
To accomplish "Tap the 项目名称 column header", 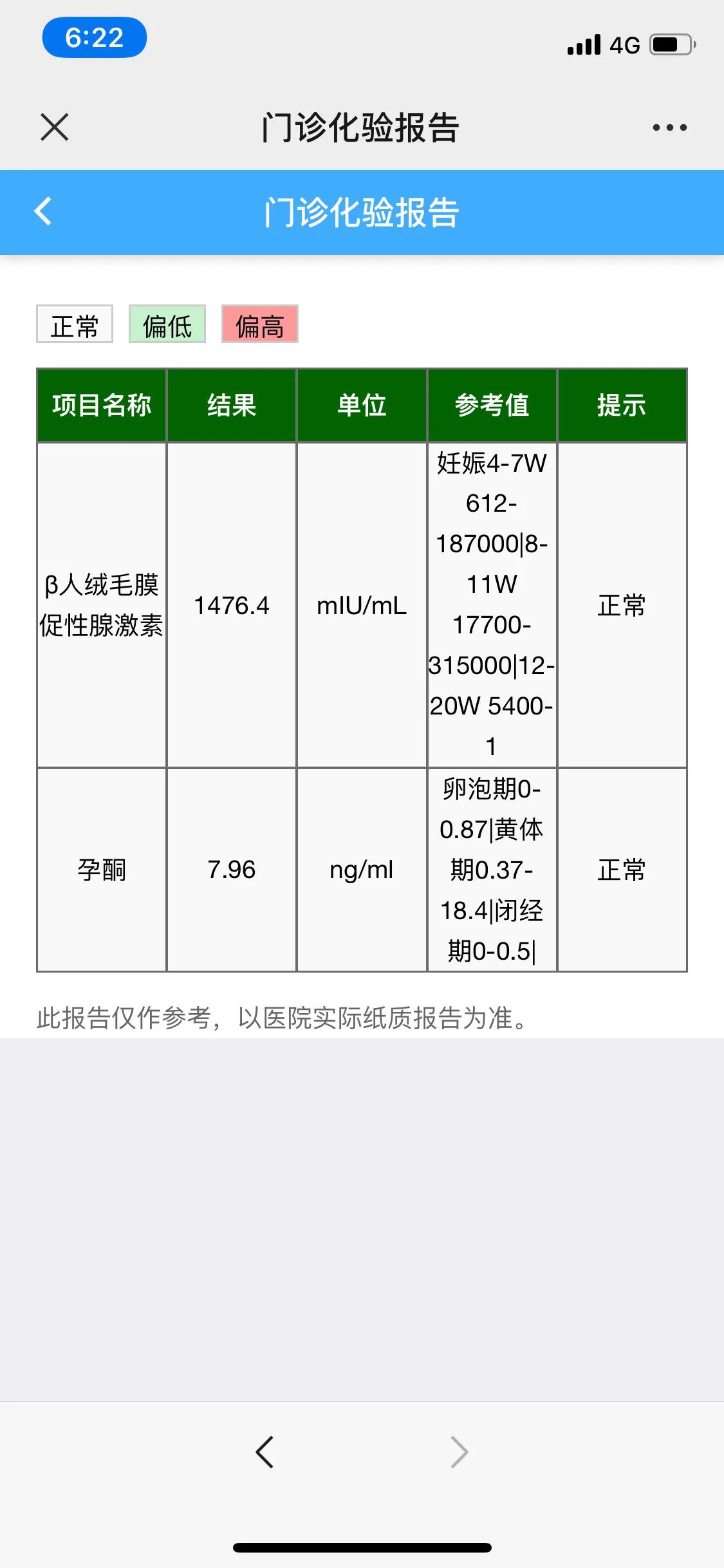I will [x=101, y=404].
